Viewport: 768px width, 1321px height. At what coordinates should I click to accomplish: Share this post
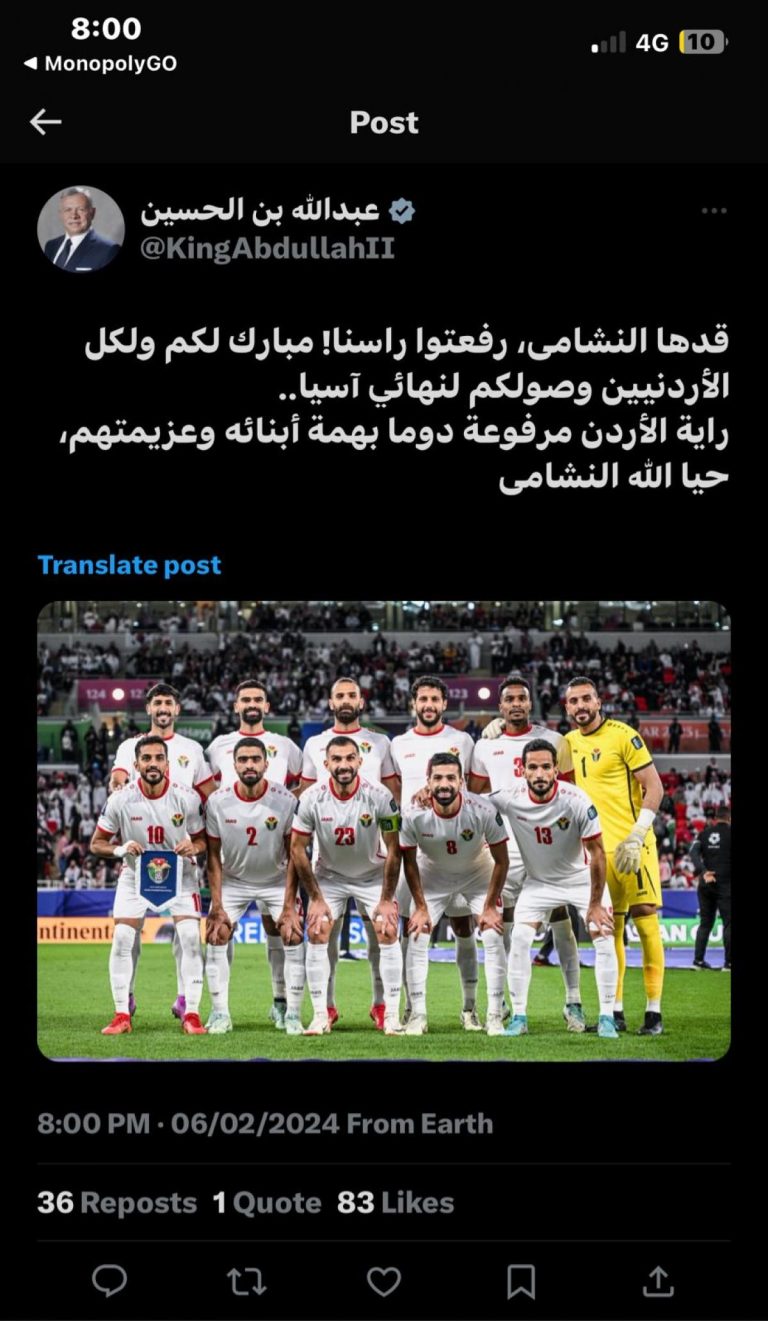(658, 1281)
